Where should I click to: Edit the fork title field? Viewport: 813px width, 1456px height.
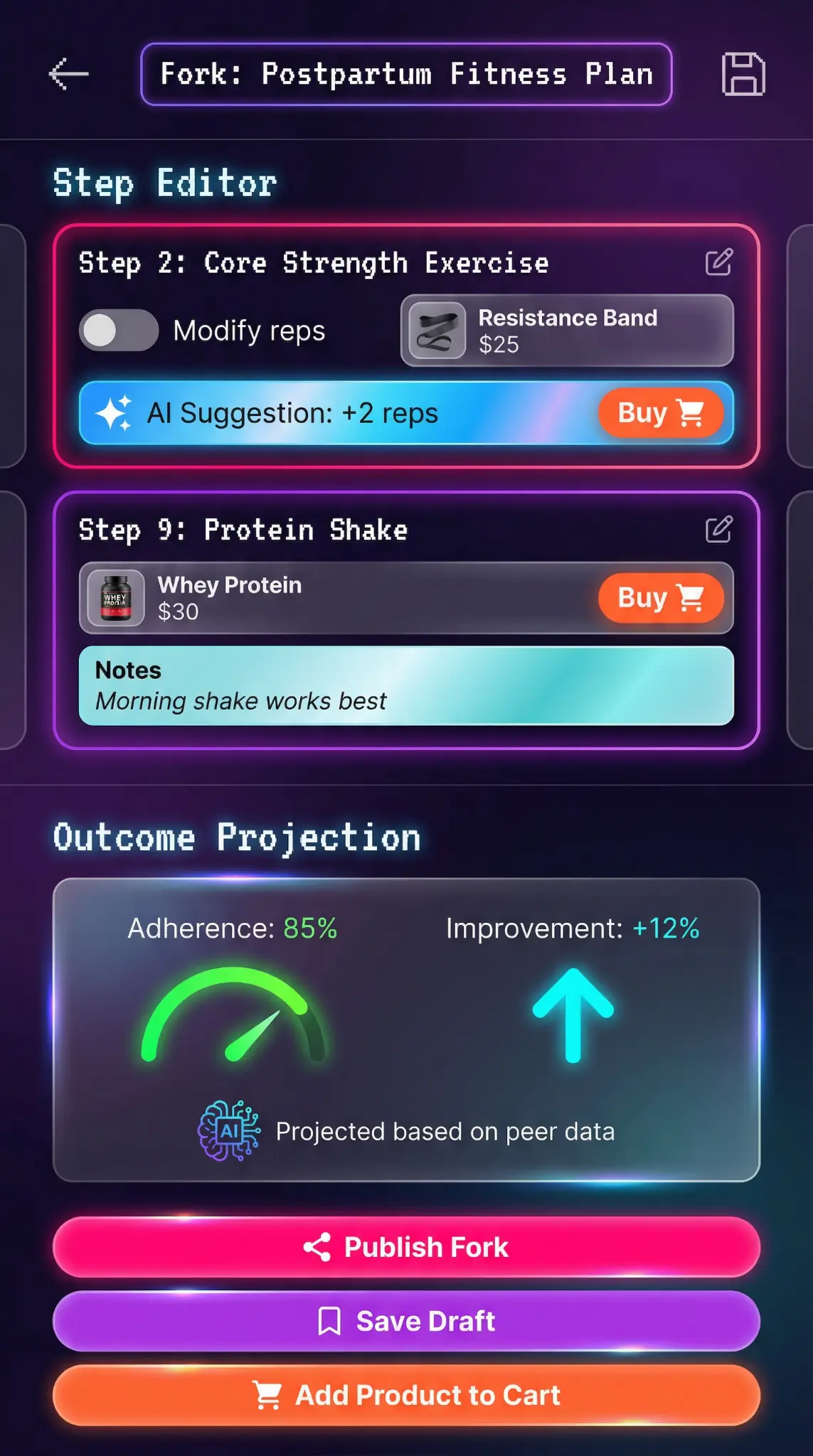[x=406, y=74]
